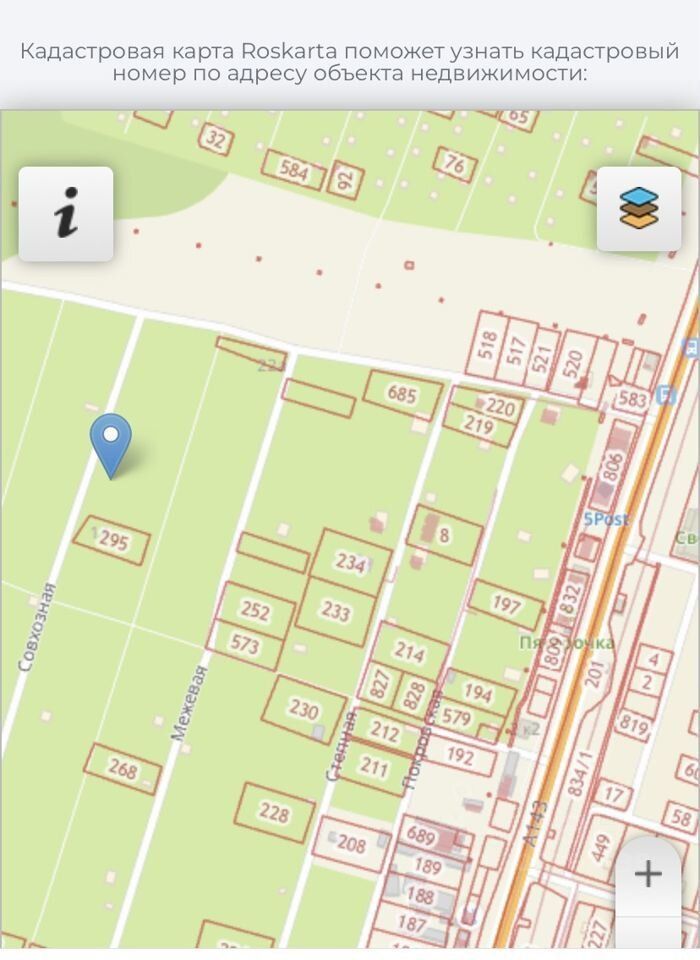700x960 pixels.
Task: Open the map layers selector
Action: coord(639,209)
